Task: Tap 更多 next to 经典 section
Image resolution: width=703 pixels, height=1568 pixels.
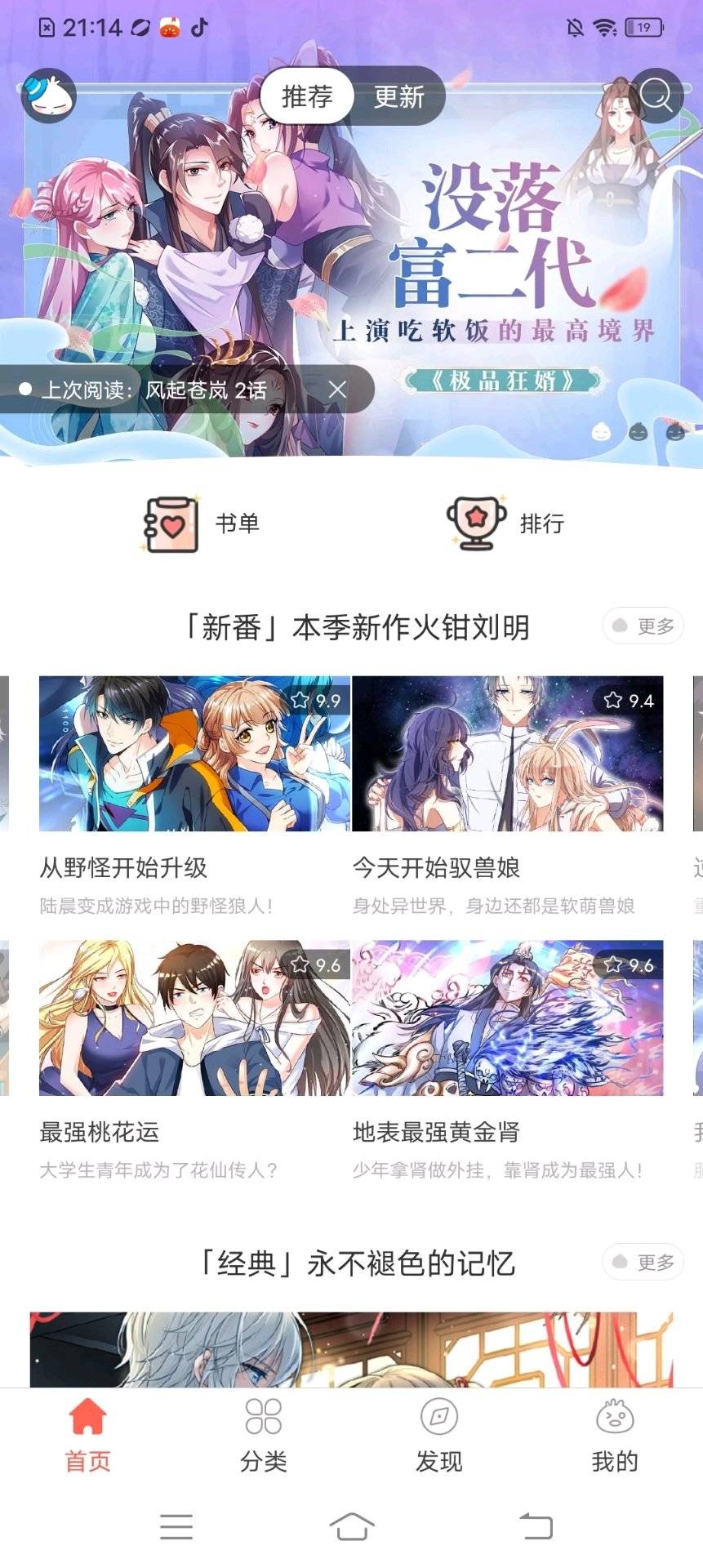Action: point(643,1263)
